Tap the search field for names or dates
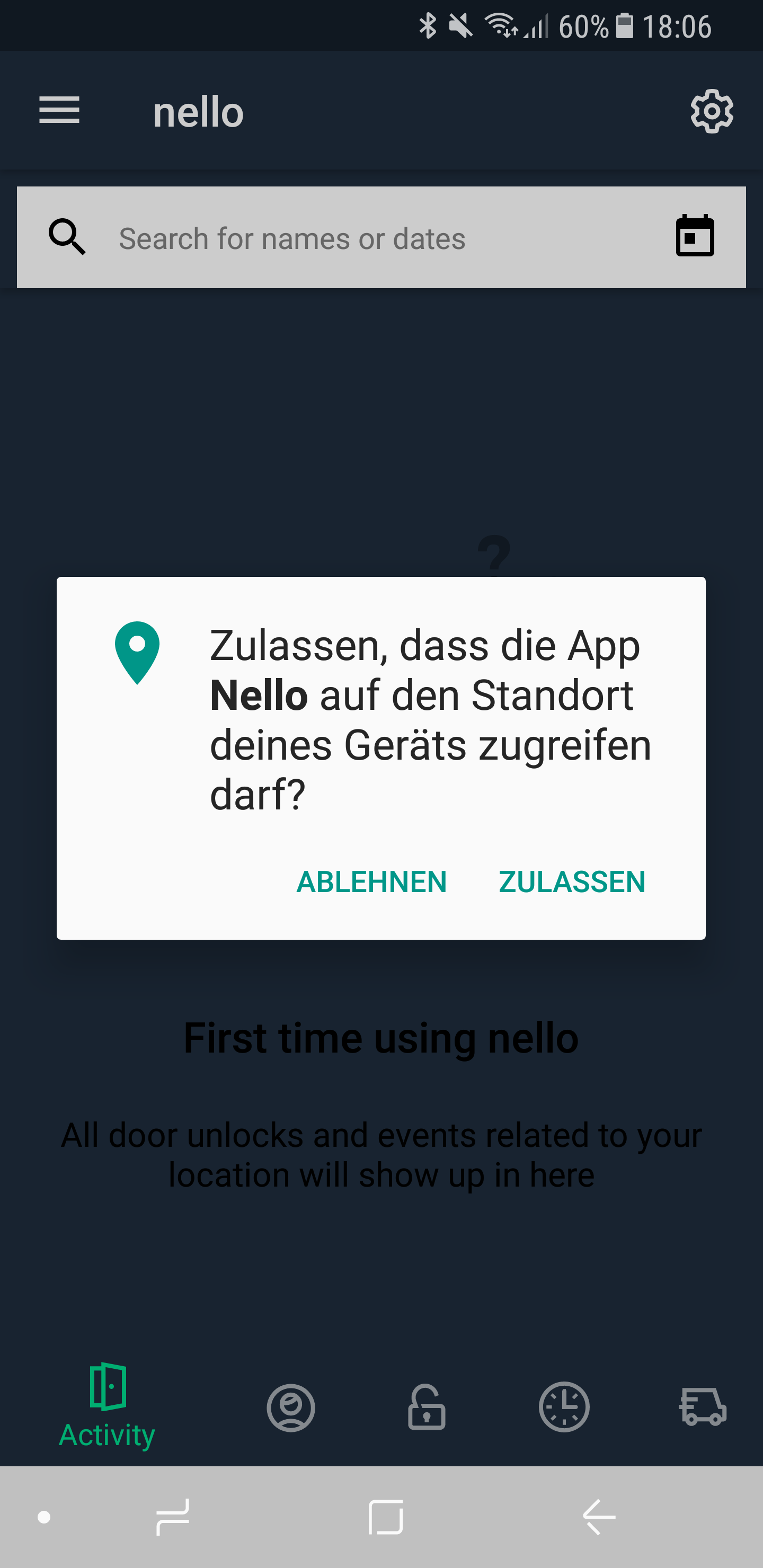 click(366, 238)
